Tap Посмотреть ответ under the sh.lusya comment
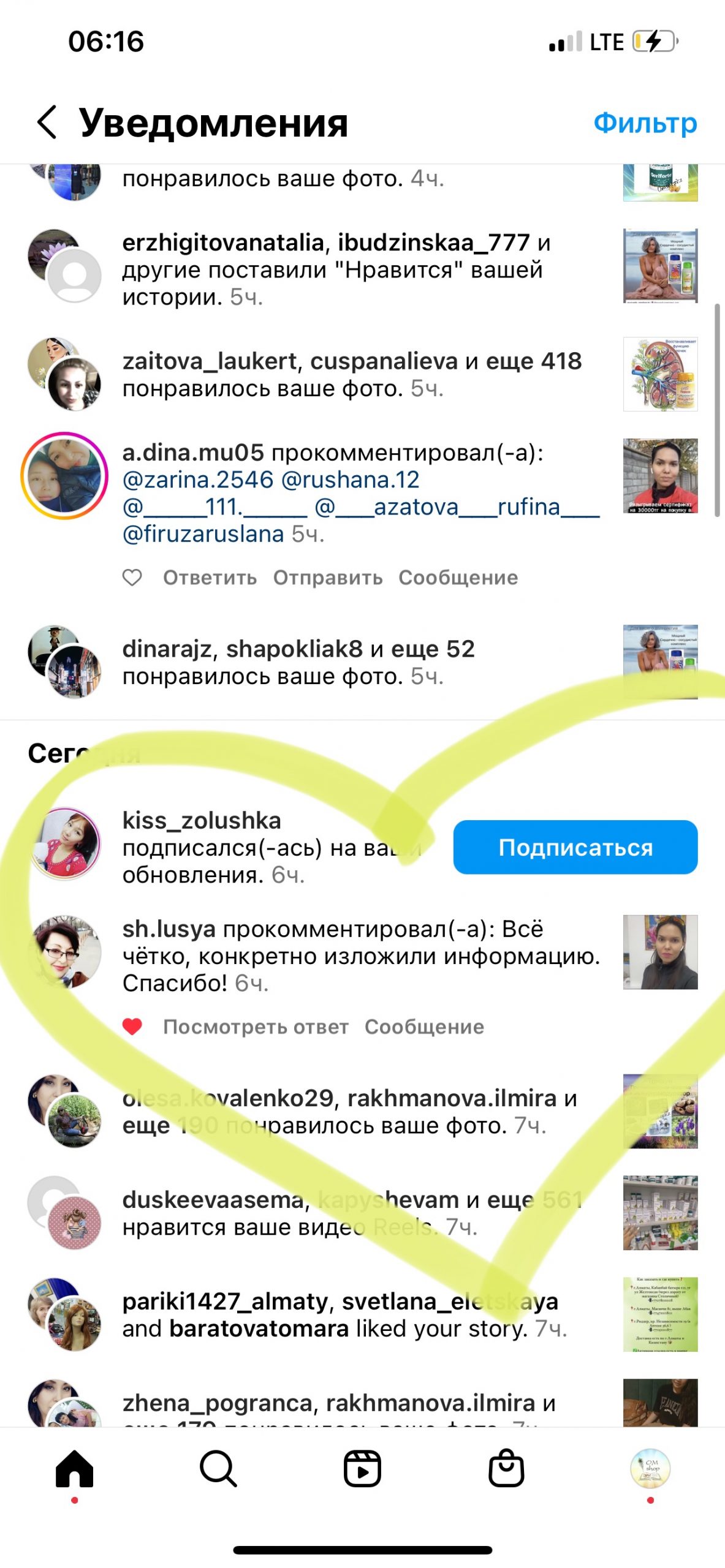The image size is (725, 1568). pos(256,1027)
